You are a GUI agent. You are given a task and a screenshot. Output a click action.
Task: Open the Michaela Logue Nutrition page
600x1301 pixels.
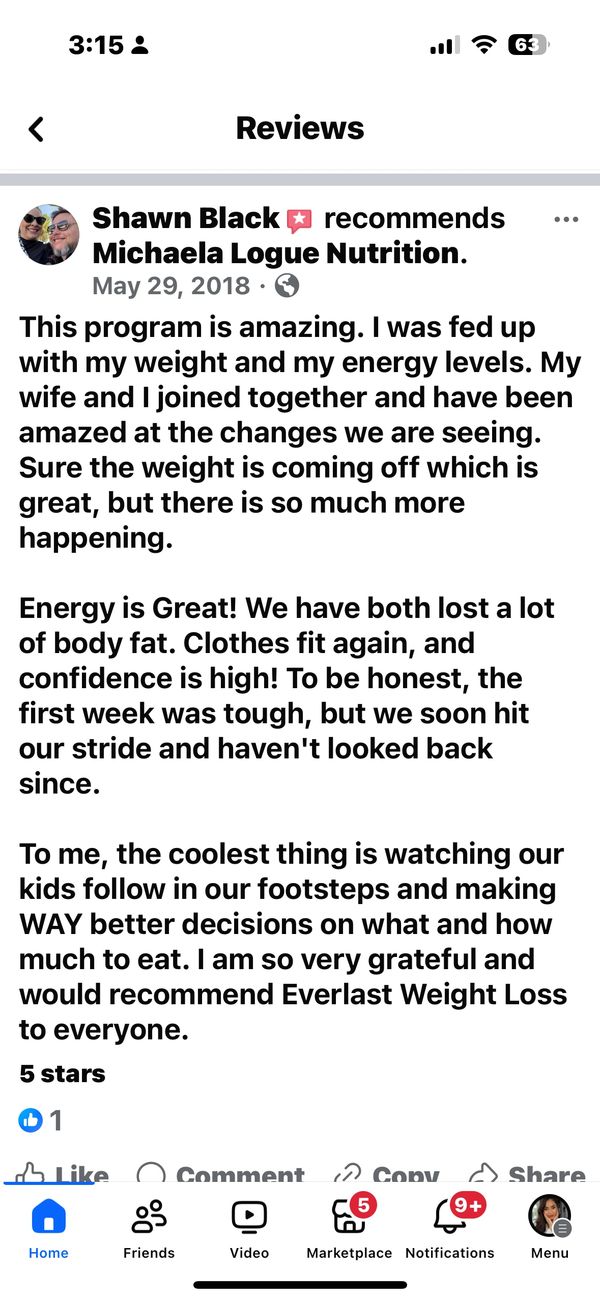(277, 254)
